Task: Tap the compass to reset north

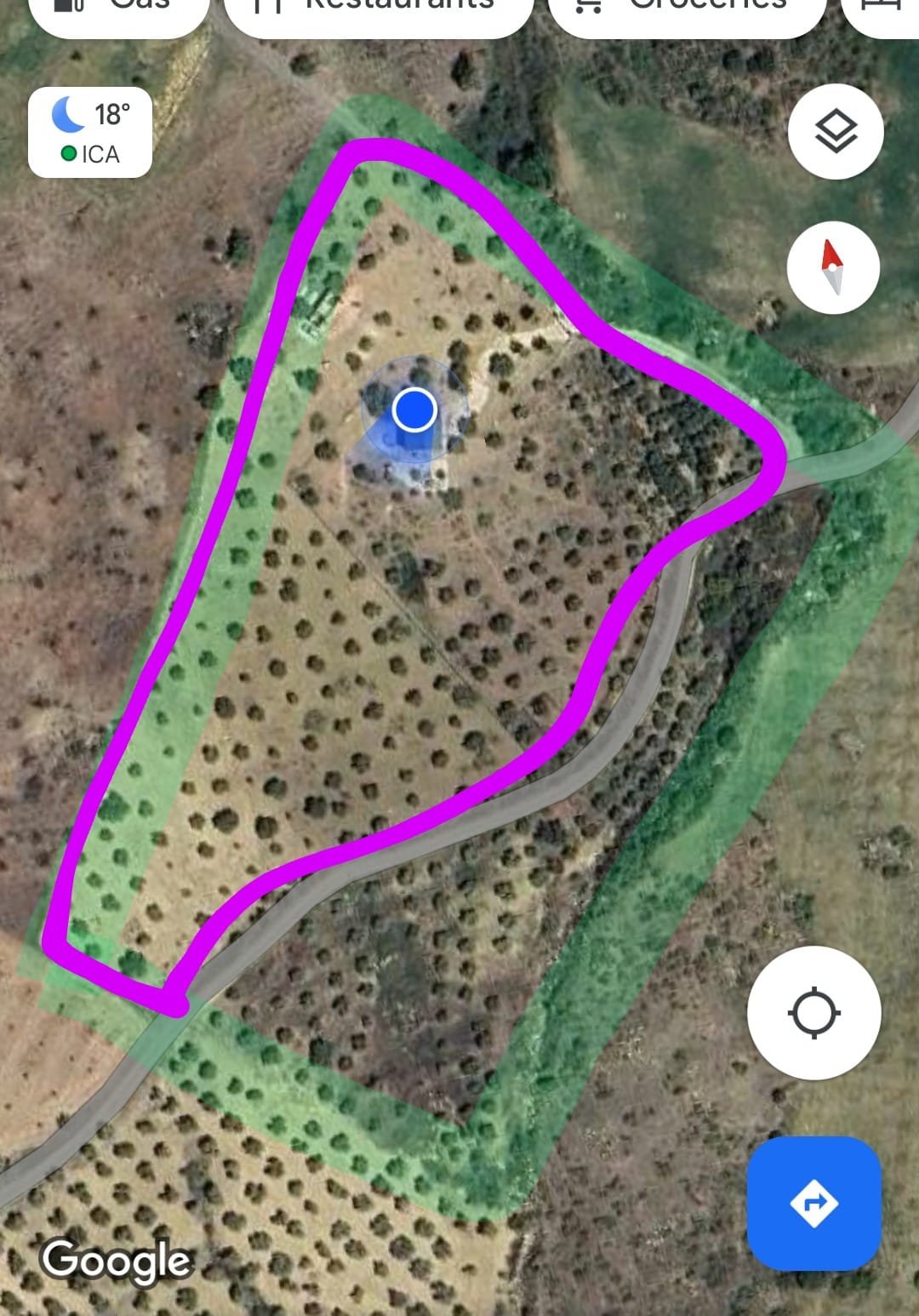Action: click(x=833, y=267)
